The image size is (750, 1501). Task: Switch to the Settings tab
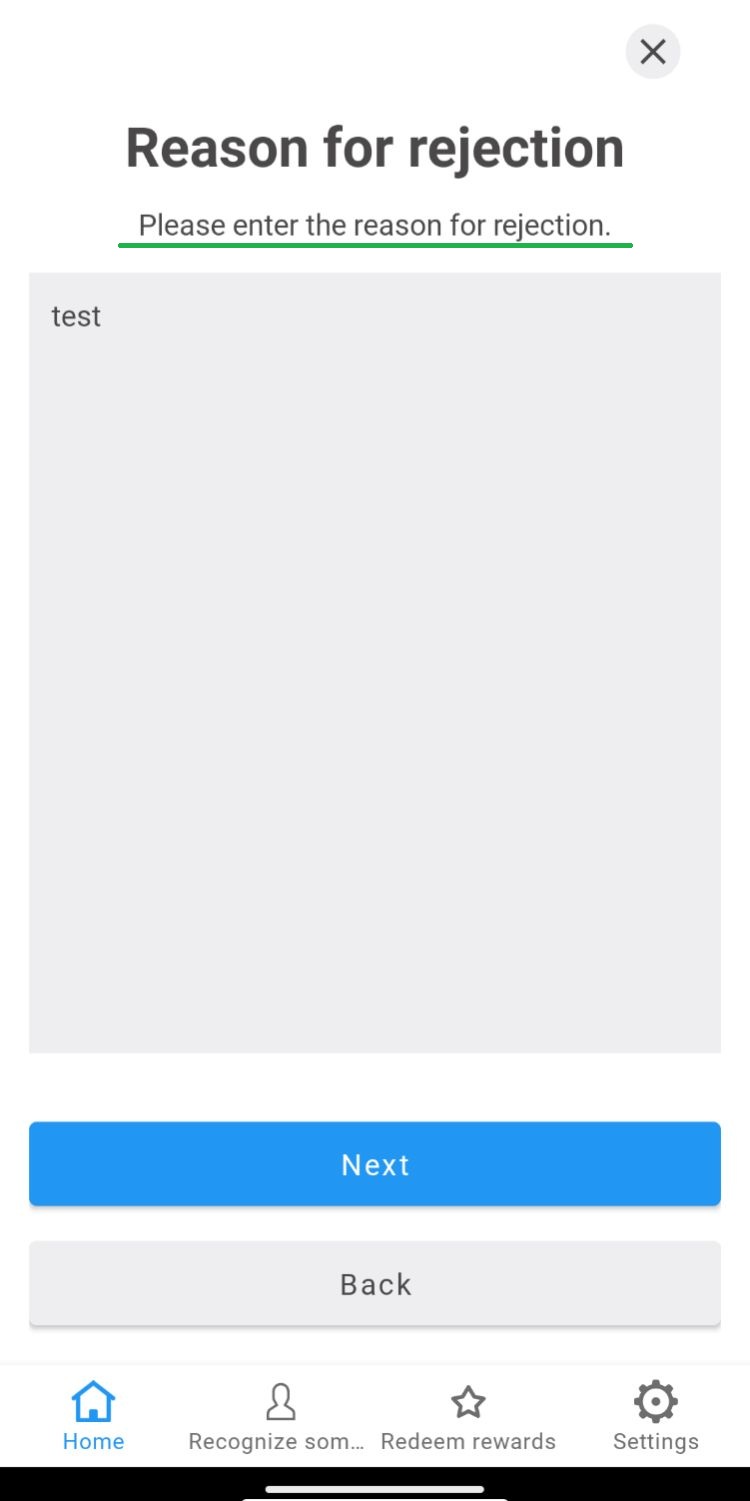click(655, 1416)
